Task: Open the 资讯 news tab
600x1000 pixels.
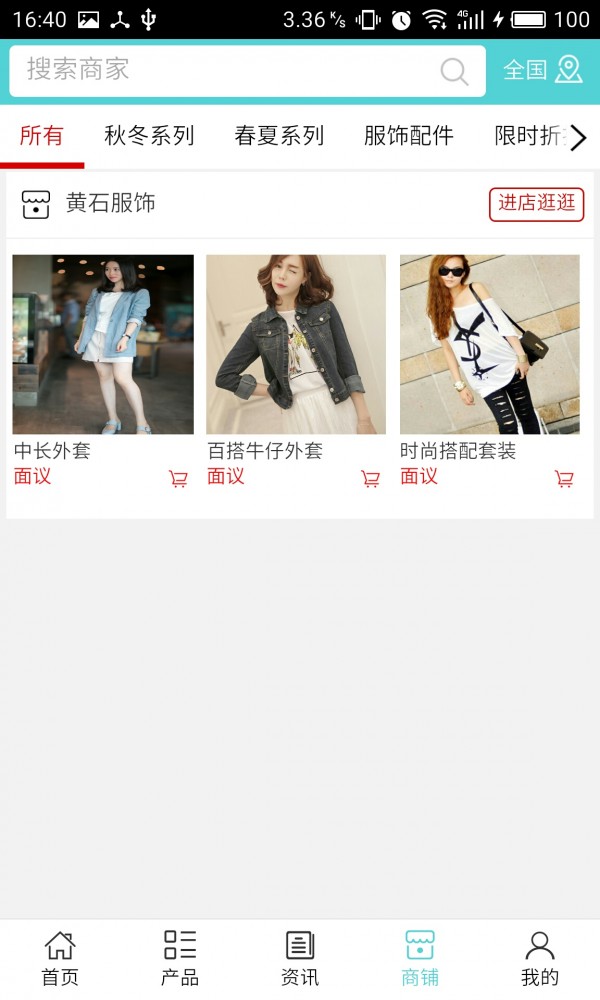Action: click(x=300, y=958)
